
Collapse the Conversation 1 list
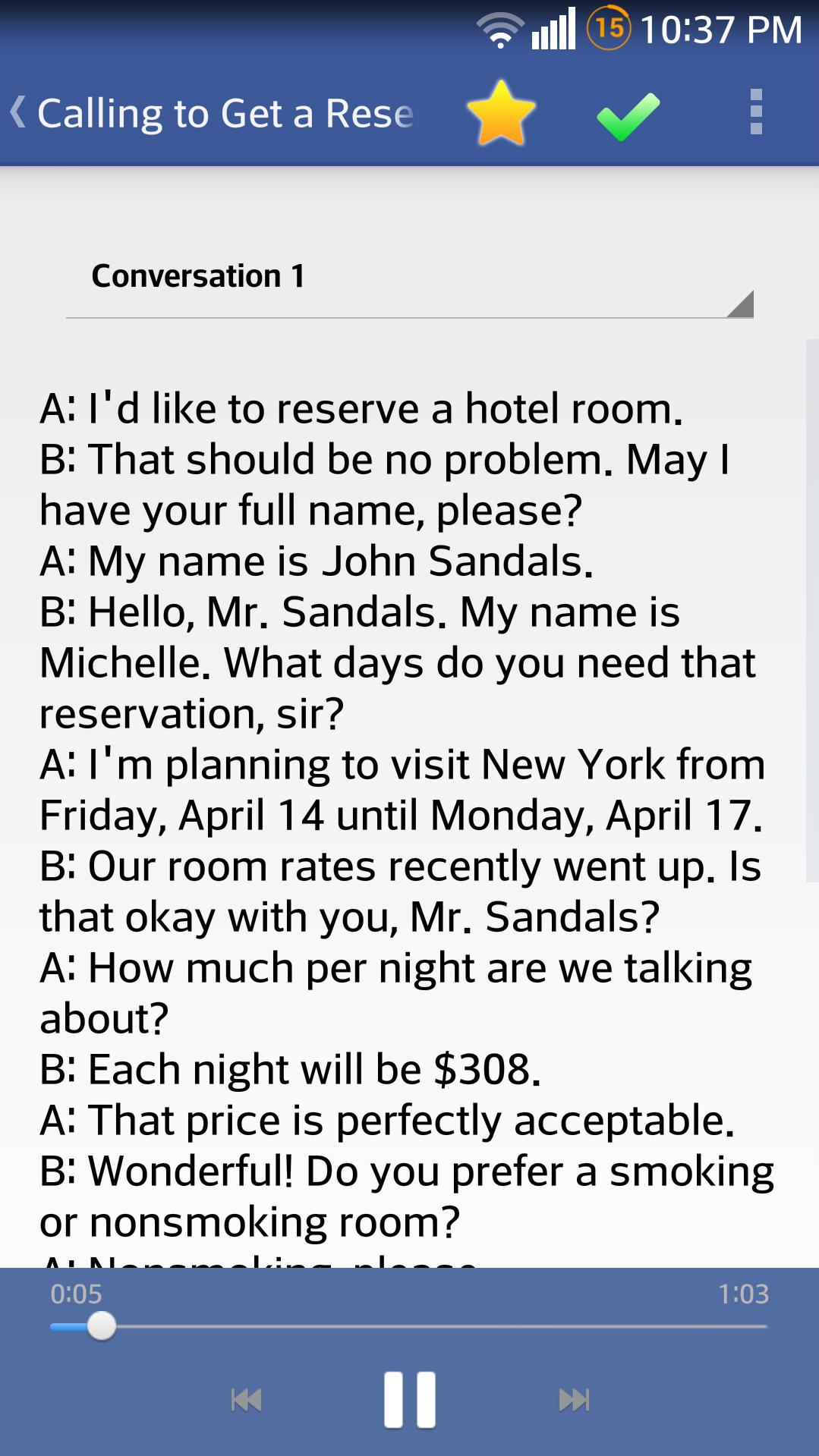coord(408,285)
